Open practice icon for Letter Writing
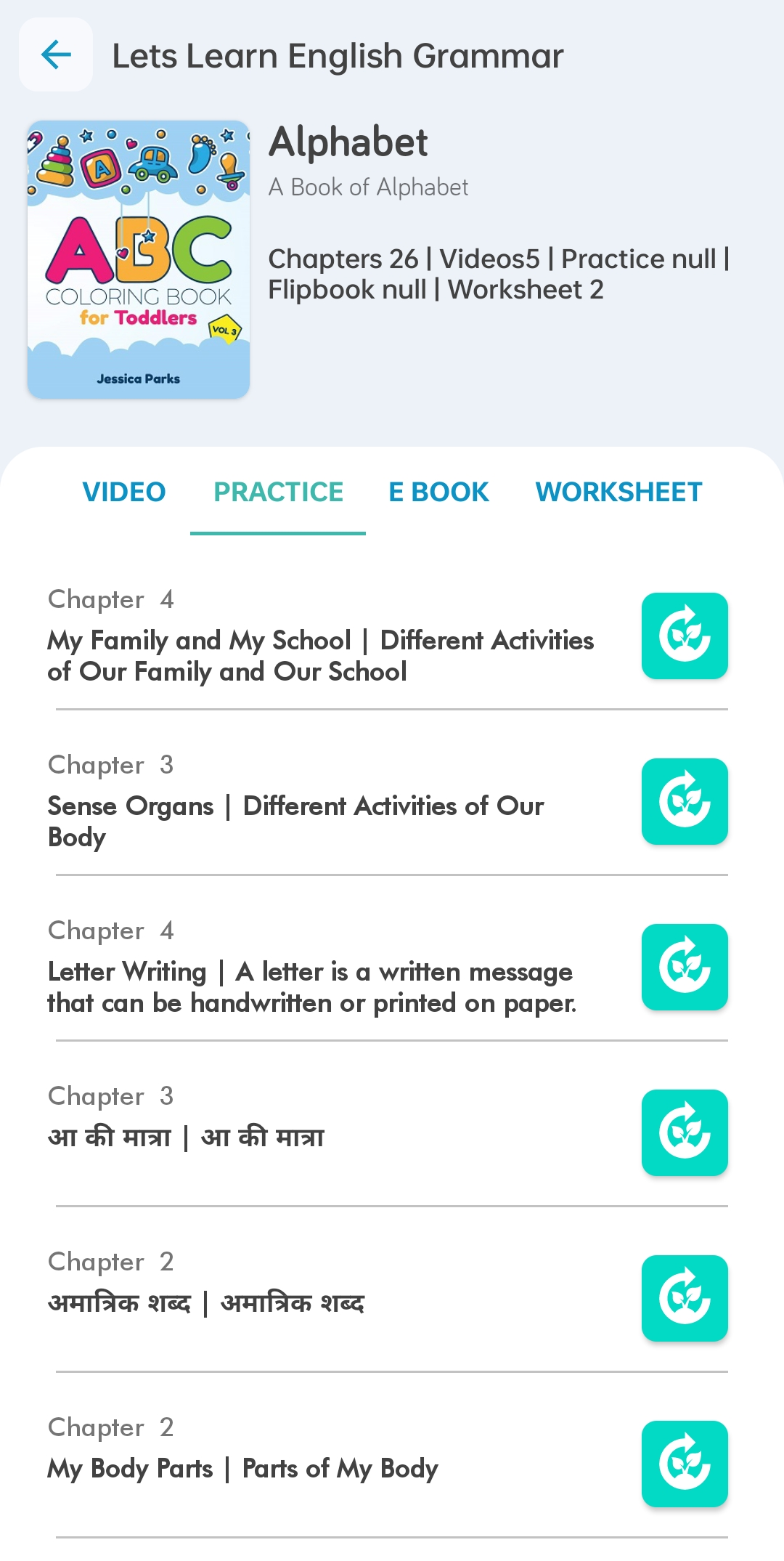Image resolution: width=784 pixels, height=1561 pixels. click(684, 967)
